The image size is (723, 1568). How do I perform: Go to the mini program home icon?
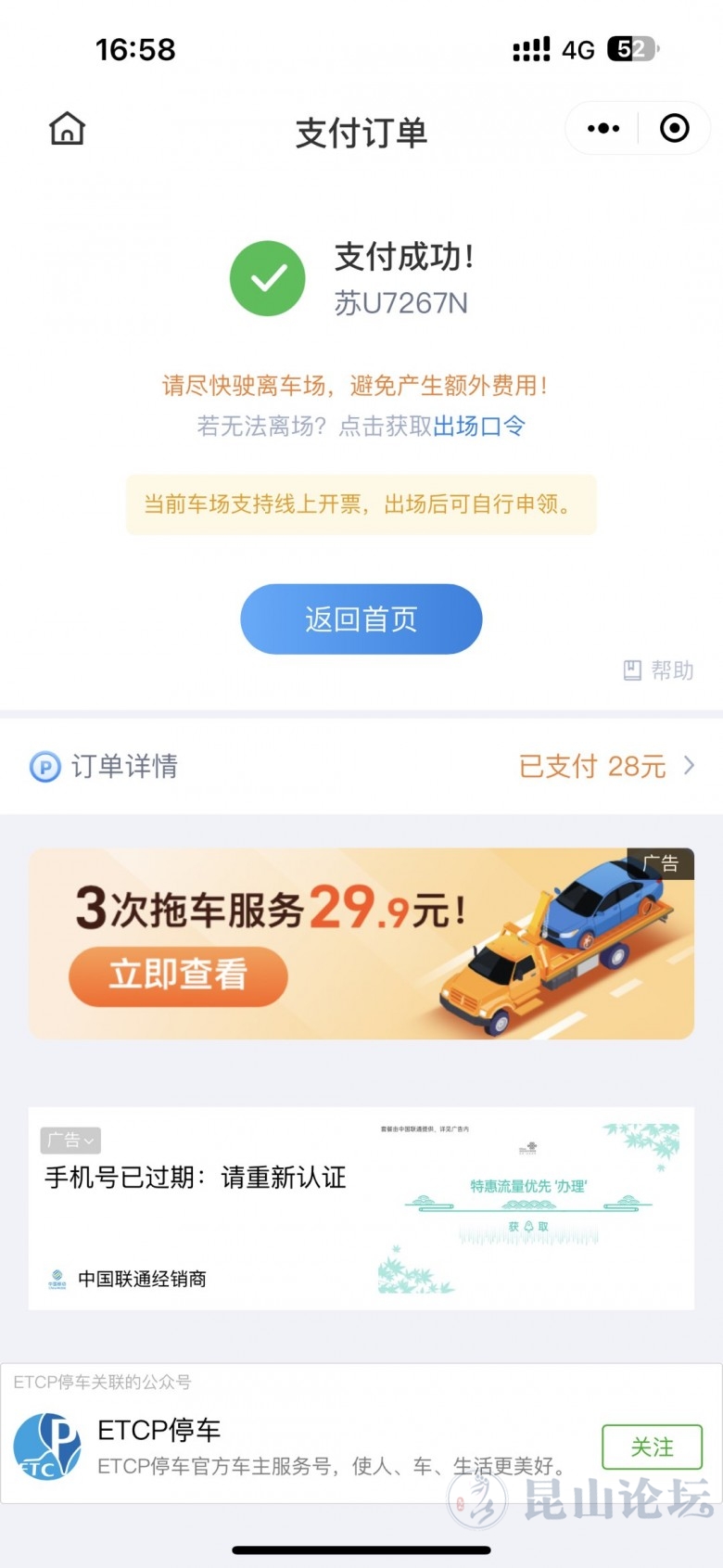67,129
